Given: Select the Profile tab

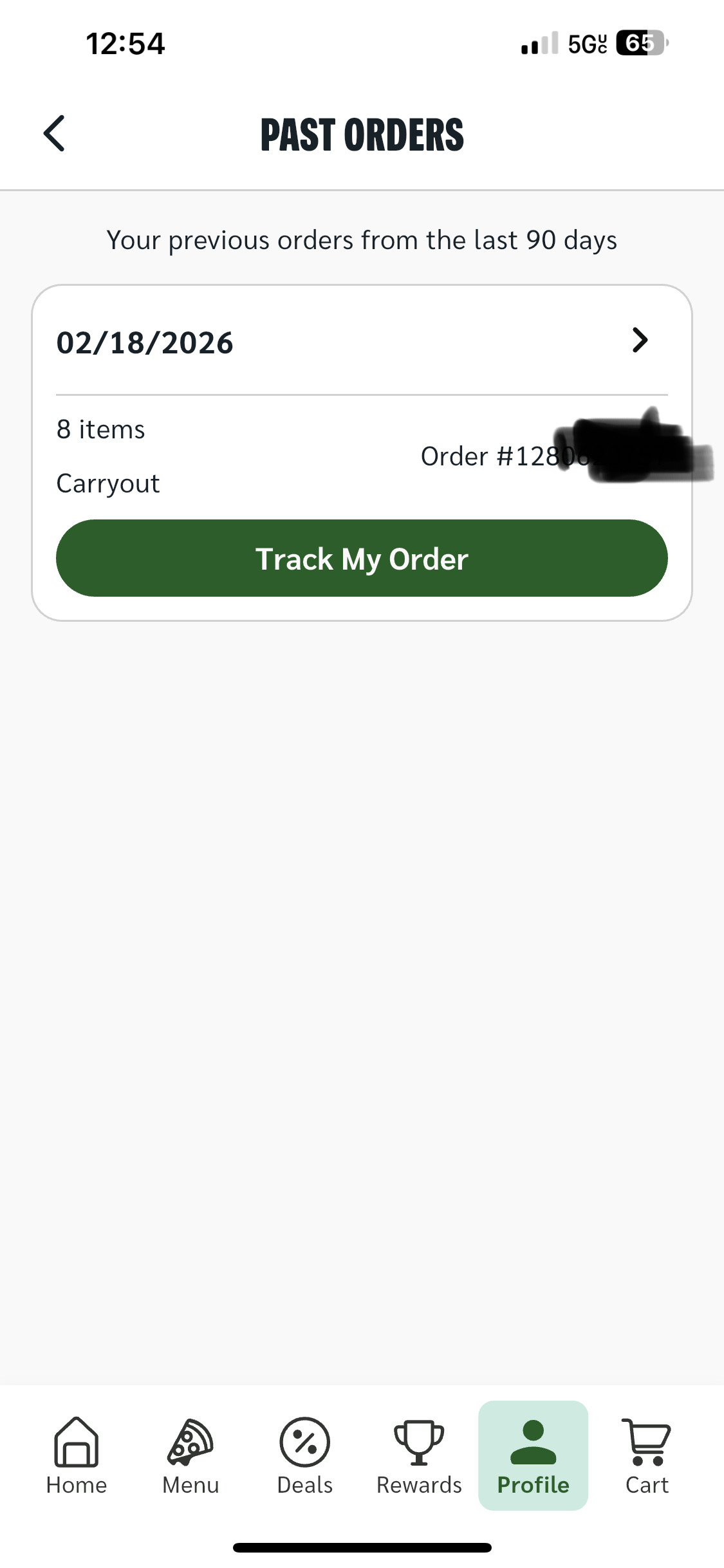Looking at the screenshot, I should pos(533,1456).
